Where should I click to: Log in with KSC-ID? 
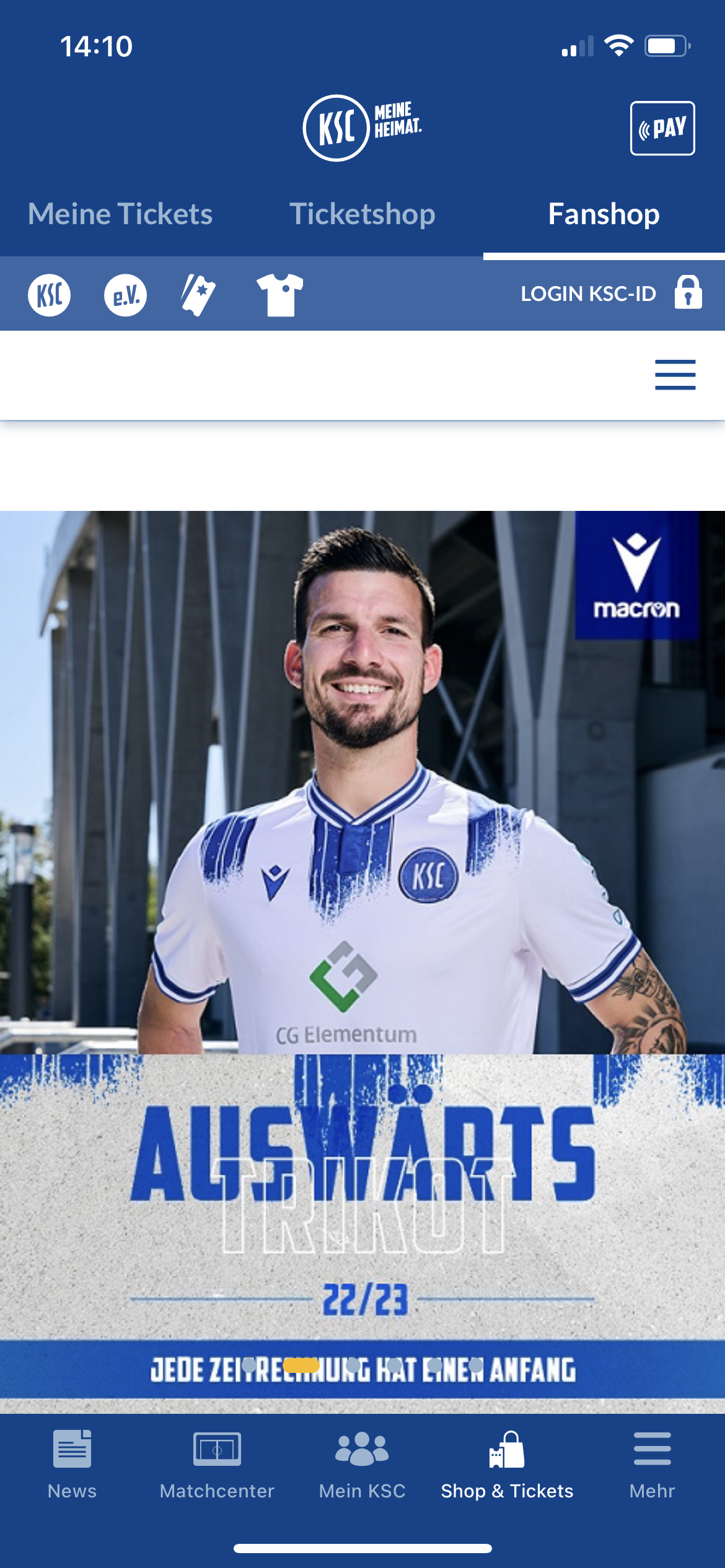(610, 294)
